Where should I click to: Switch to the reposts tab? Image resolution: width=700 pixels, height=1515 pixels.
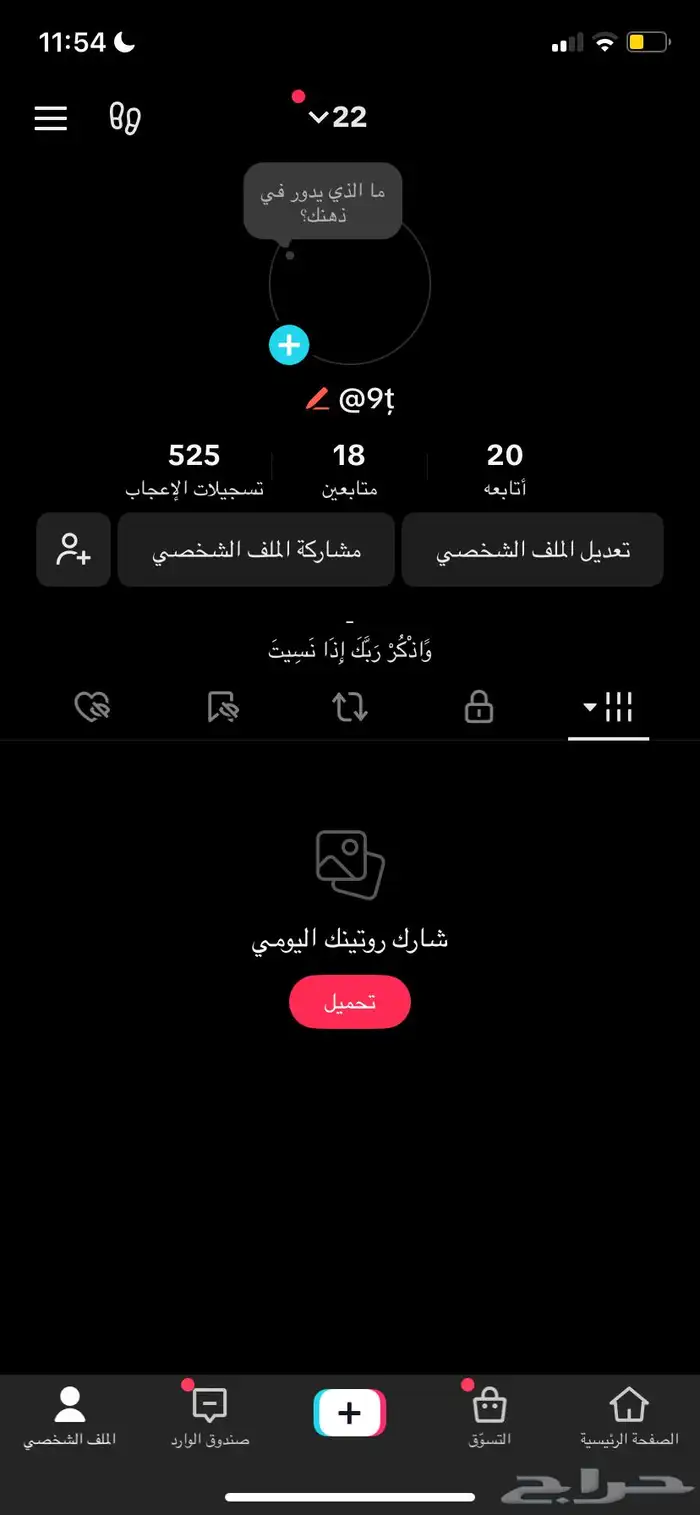pos(350,708)
